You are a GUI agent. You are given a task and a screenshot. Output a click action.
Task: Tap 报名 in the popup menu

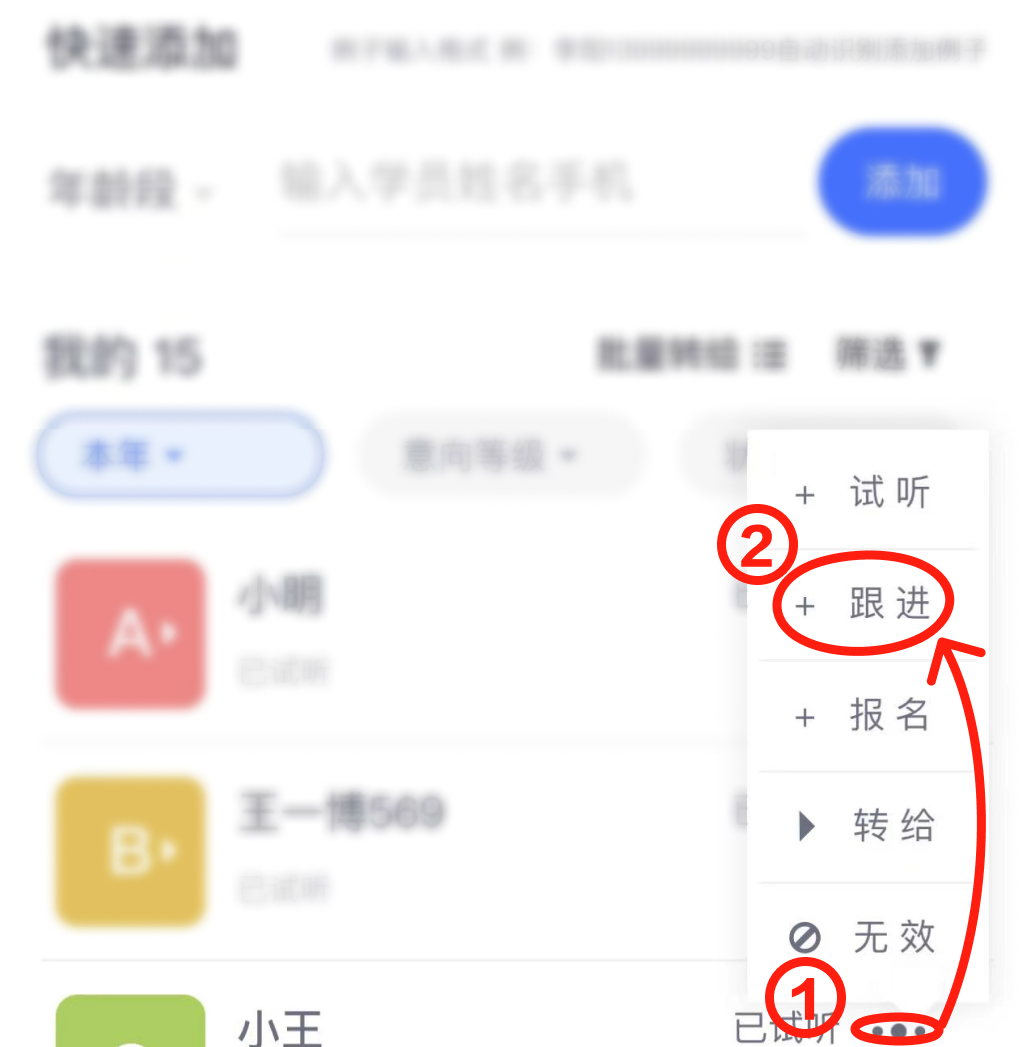coord(866,716)
